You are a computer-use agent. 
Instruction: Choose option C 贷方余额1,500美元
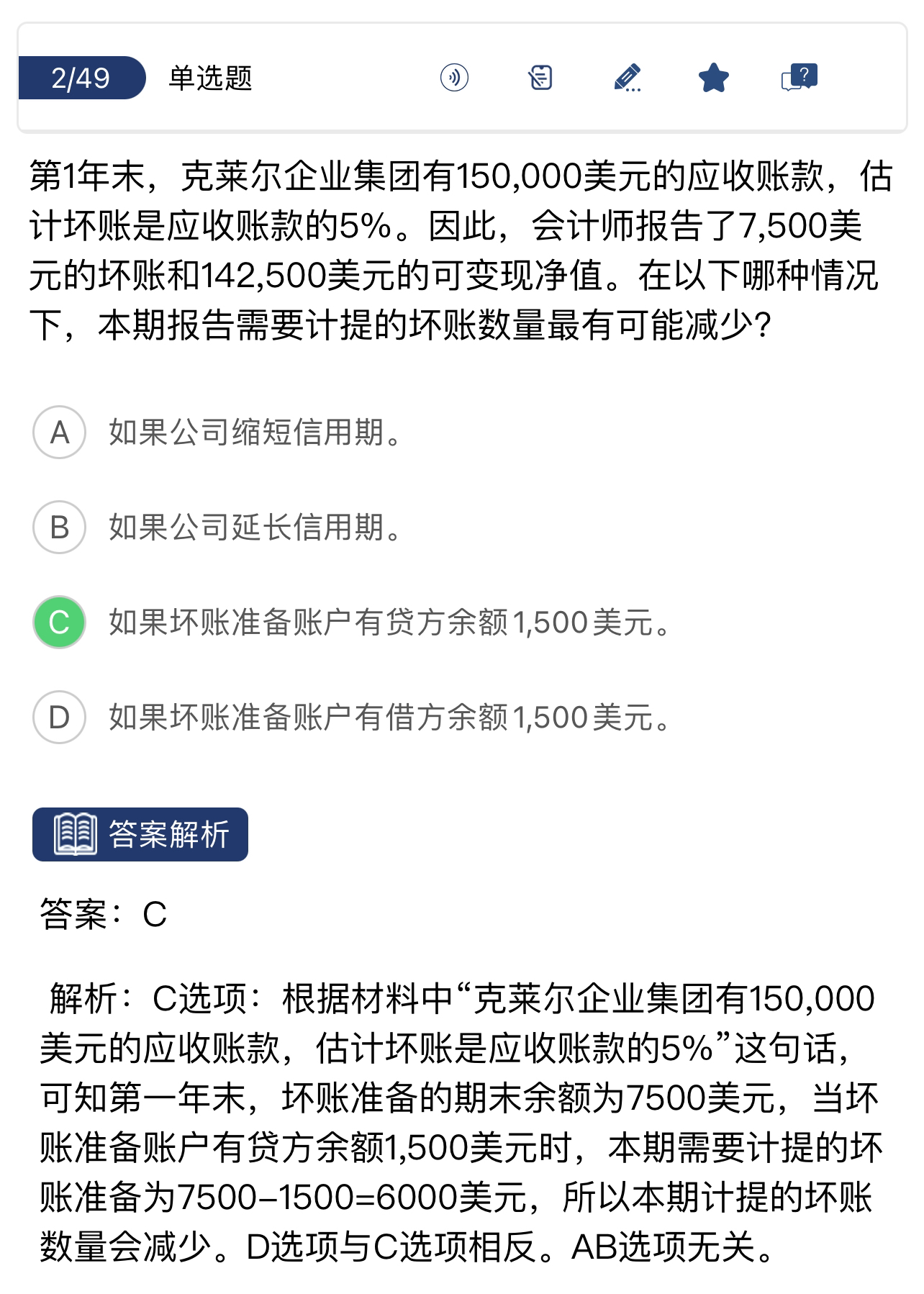pos(60,623)
